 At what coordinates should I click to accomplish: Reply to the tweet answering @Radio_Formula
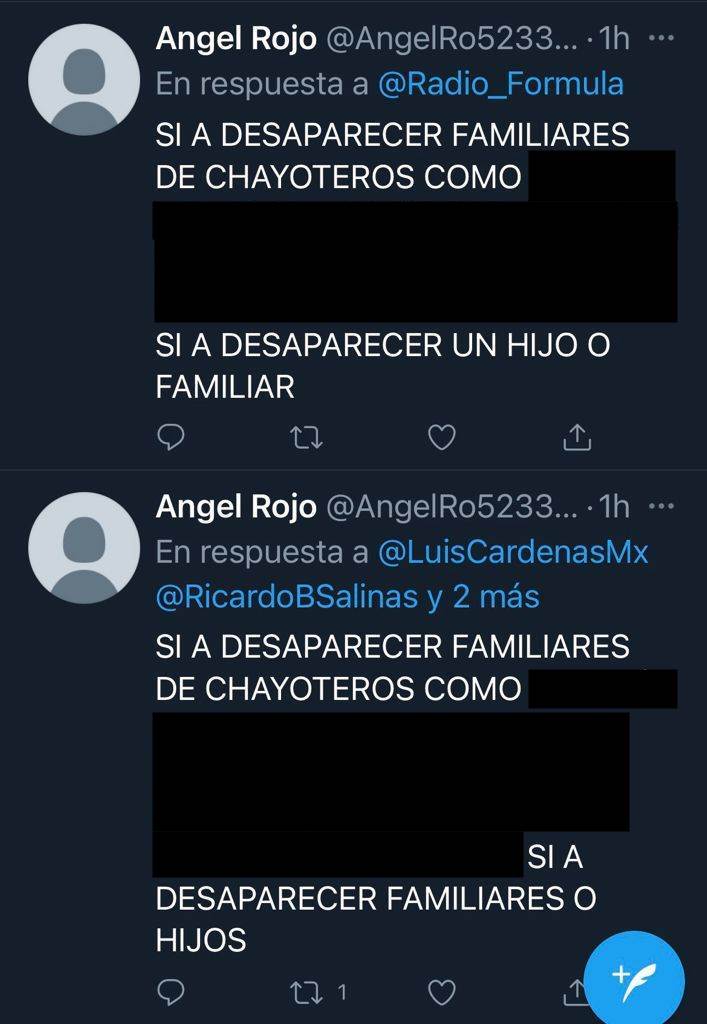coord(172,437)
